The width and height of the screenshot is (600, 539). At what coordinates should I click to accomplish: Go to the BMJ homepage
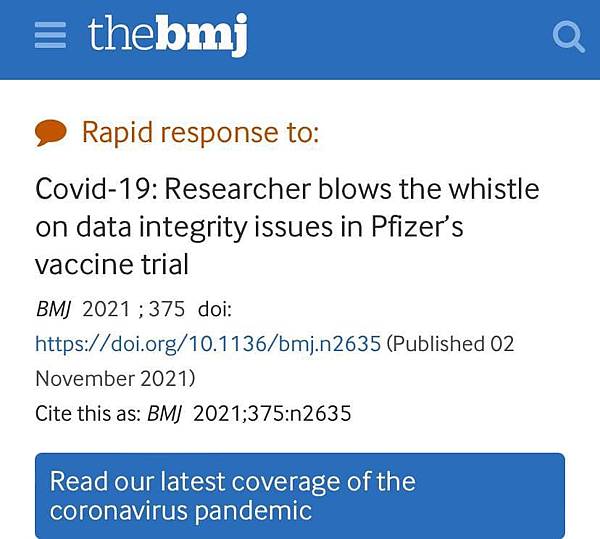pyautogui.click(x=166, y=36)
